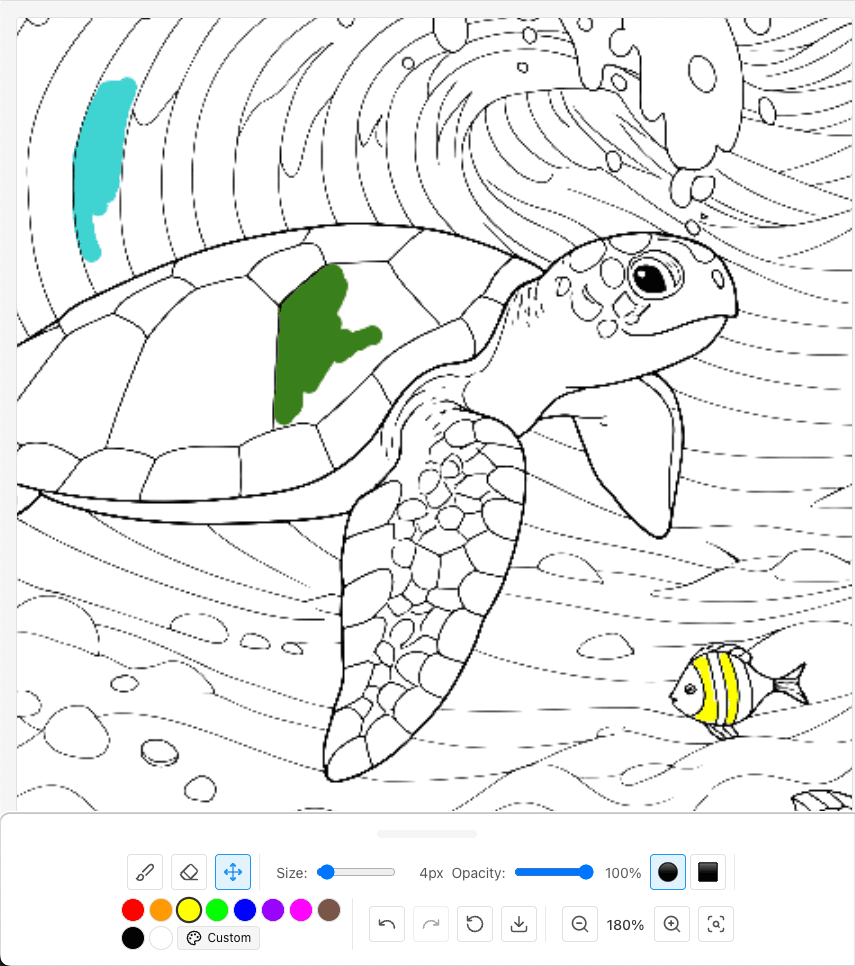
Task: Pick the brown color swatch
Action: [329, 910]
